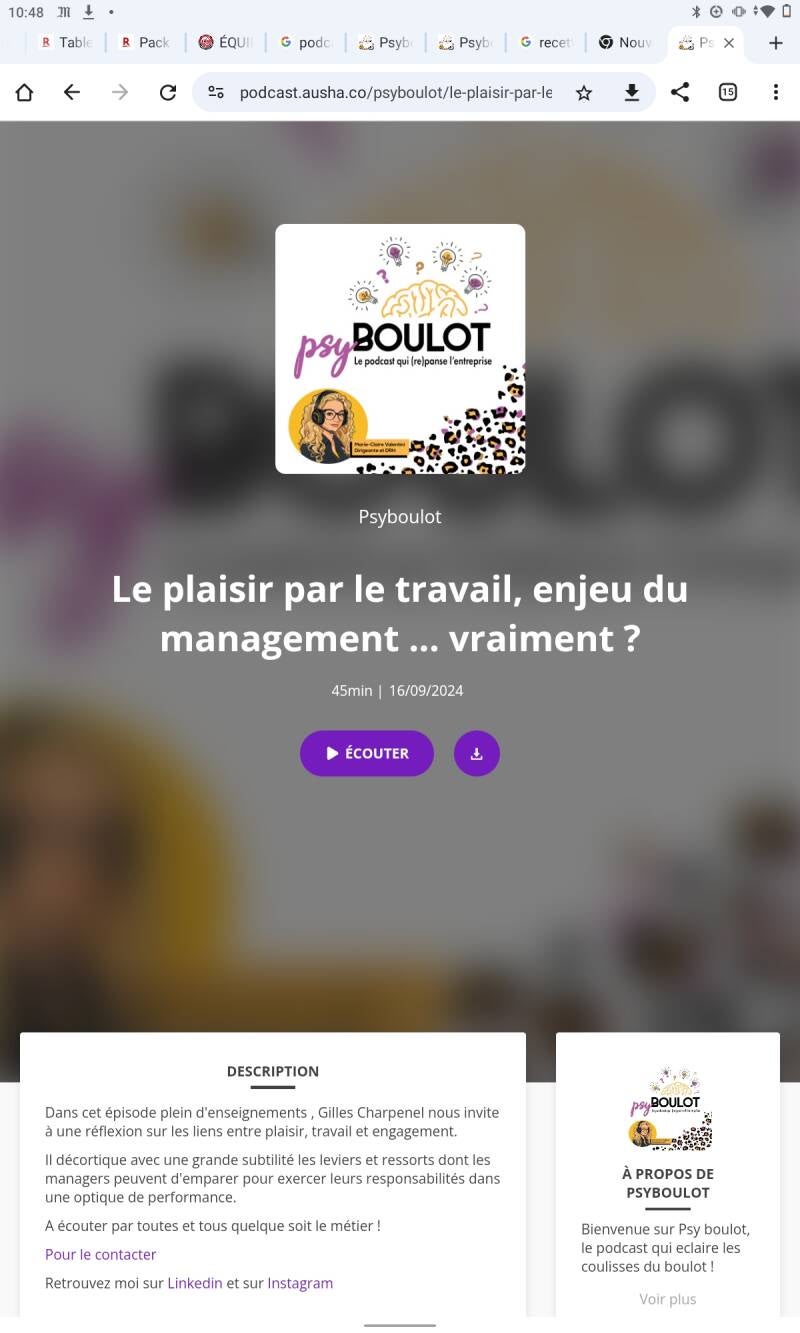Switch to the ÉQUI tab
800x1333 pixels.
click(224, 43)
